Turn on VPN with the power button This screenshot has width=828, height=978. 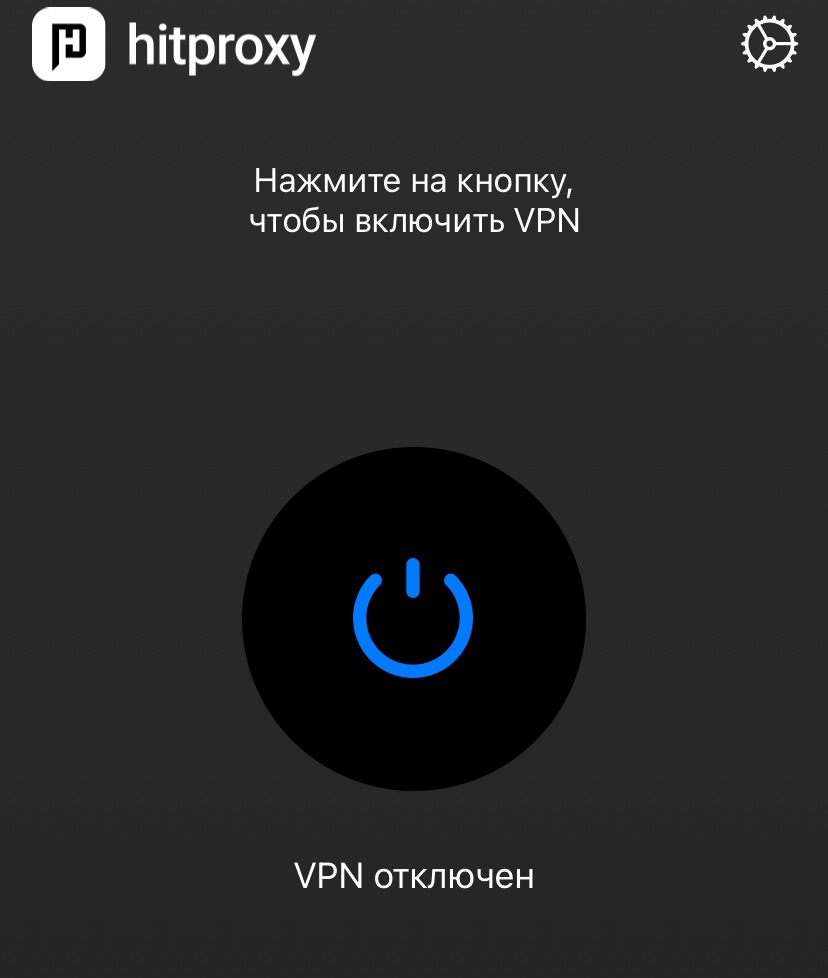pos(413,619)
